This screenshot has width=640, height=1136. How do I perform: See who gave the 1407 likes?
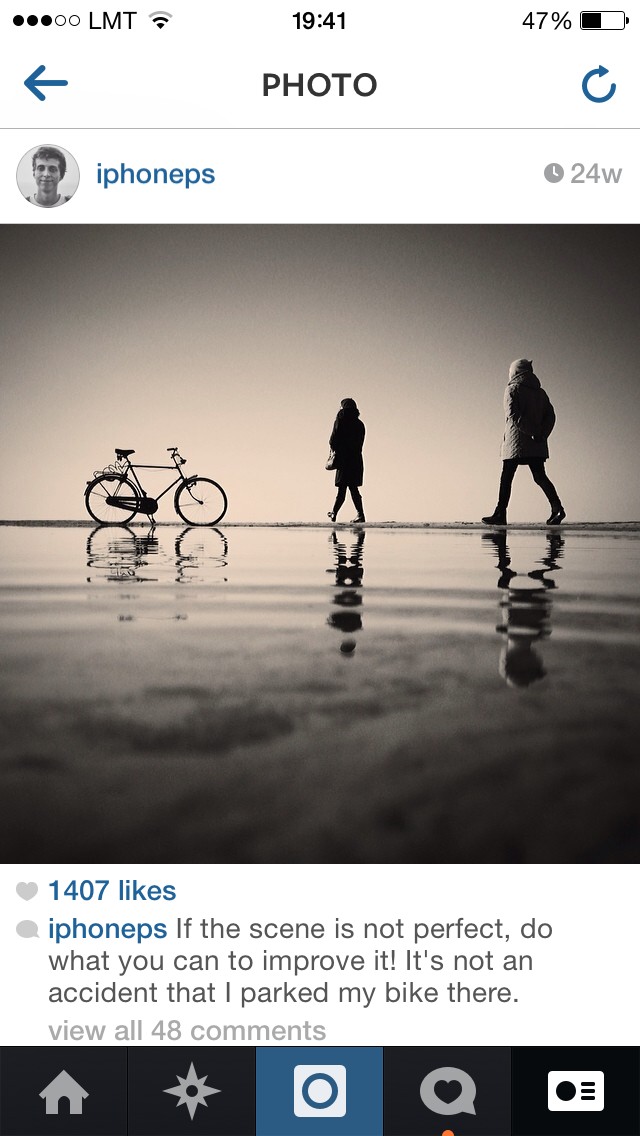coord(111,890)
